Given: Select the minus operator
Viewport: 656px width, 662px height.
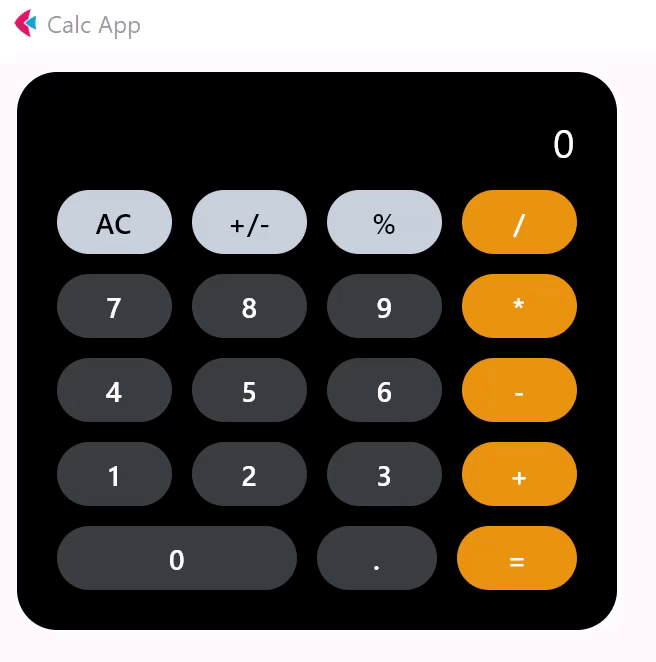Looking at the screenshot, I should click(519, 390).
